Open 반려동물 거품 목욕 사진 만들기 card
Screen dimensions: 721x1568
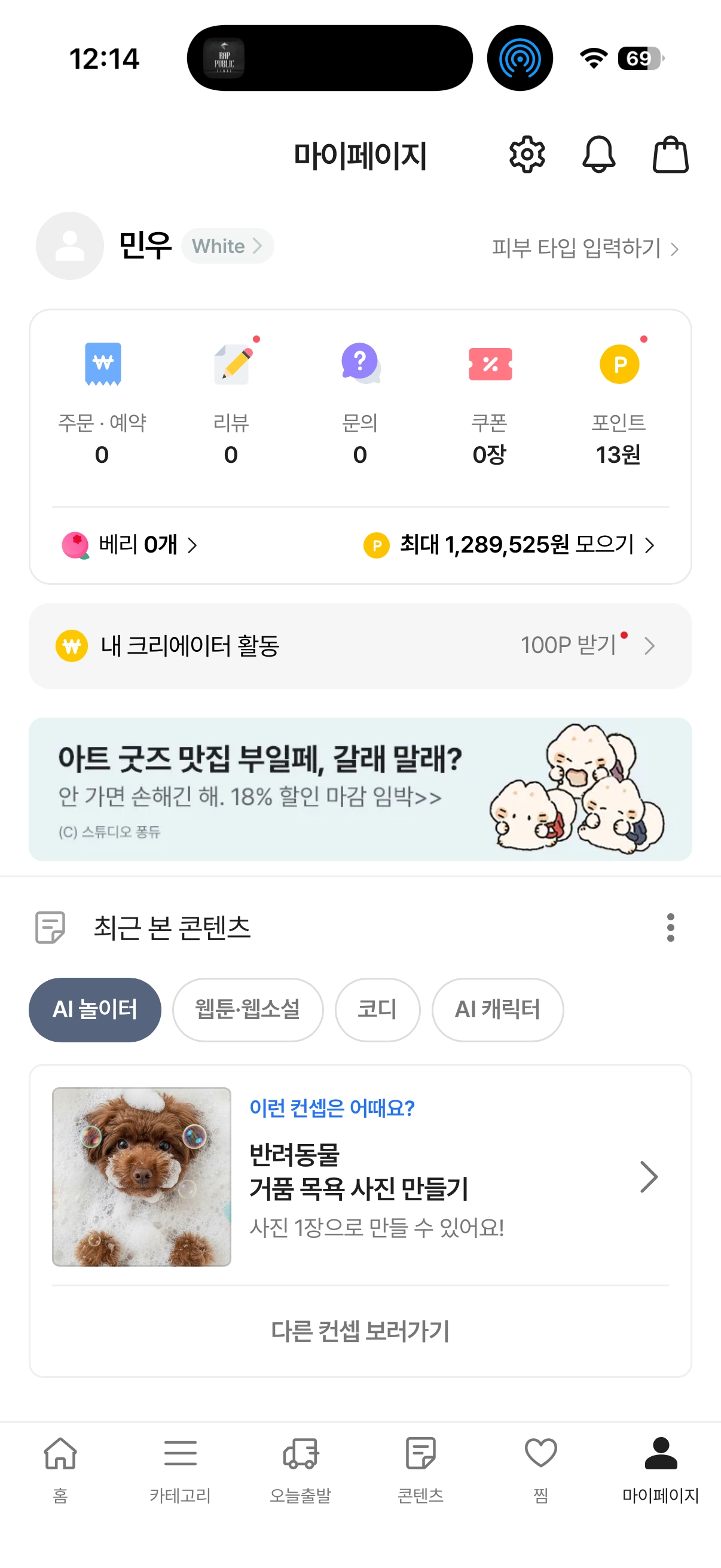pos(360,1176)
